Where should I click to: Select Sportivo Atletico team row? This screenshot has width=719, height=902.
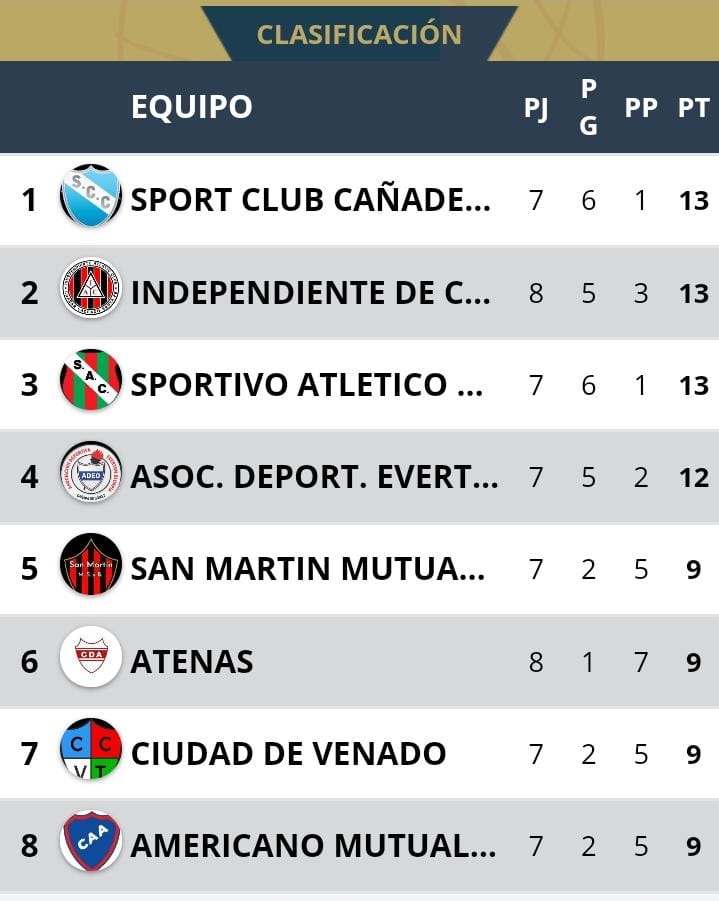[x=307, y=385]
